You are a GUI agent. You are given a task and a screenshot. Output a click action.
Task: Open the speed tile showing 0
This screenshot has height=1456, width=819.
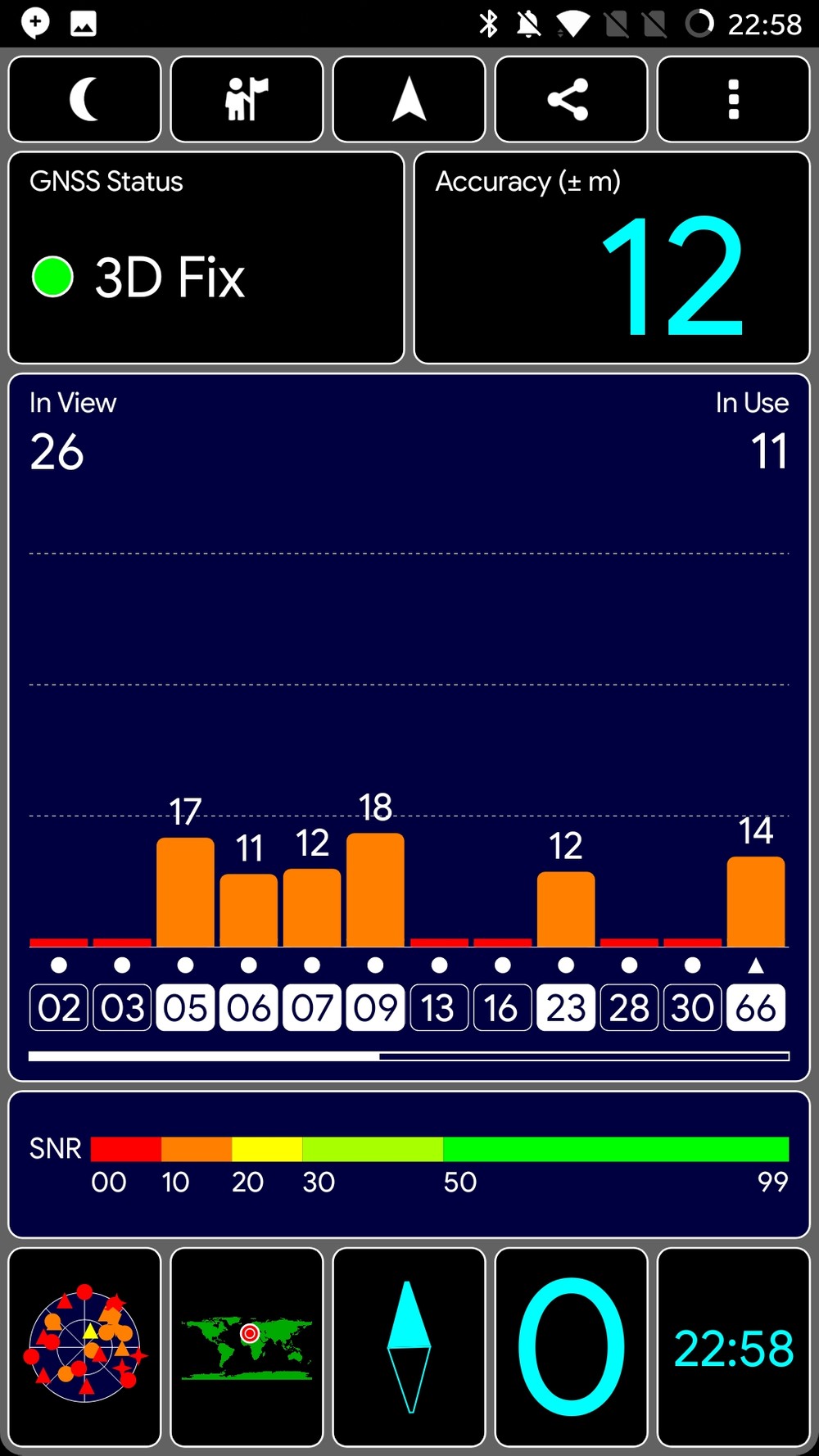point(571,1347)
